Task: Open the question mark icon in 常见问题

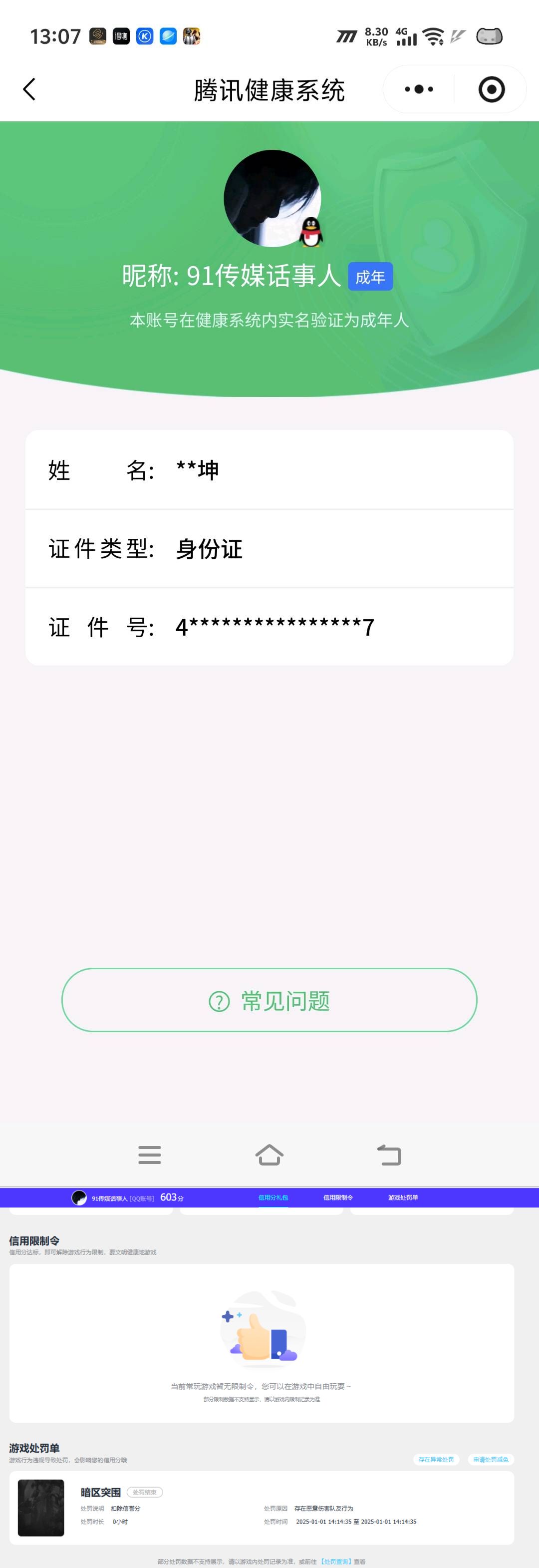Action: (x=220, y=1001)
